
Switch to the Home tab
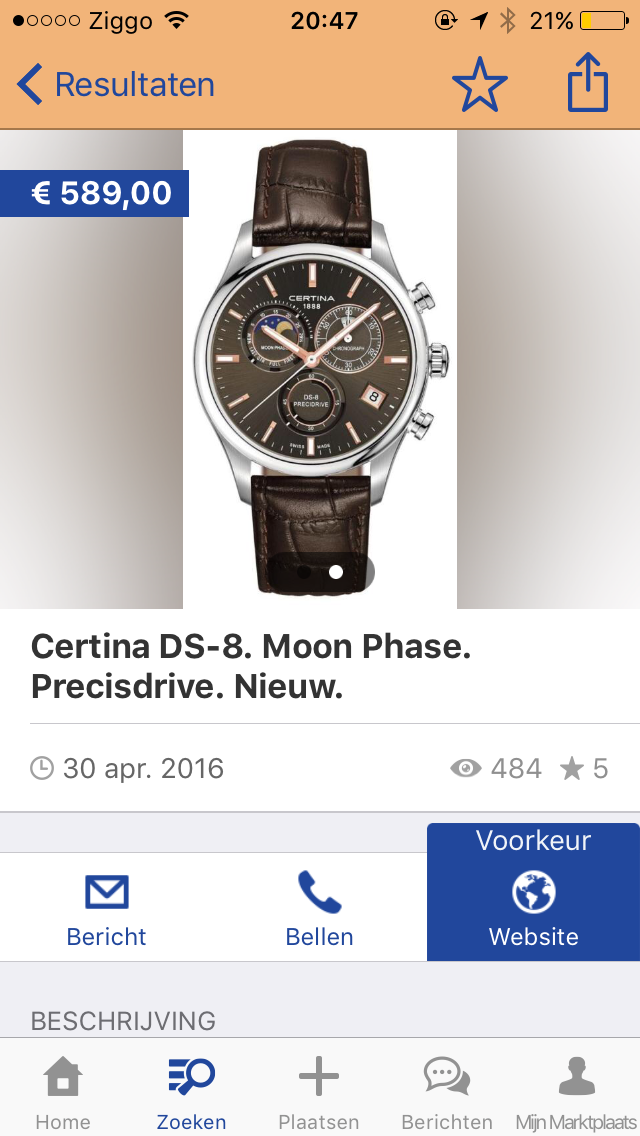pyautogui.click(x=63, y=1093)
